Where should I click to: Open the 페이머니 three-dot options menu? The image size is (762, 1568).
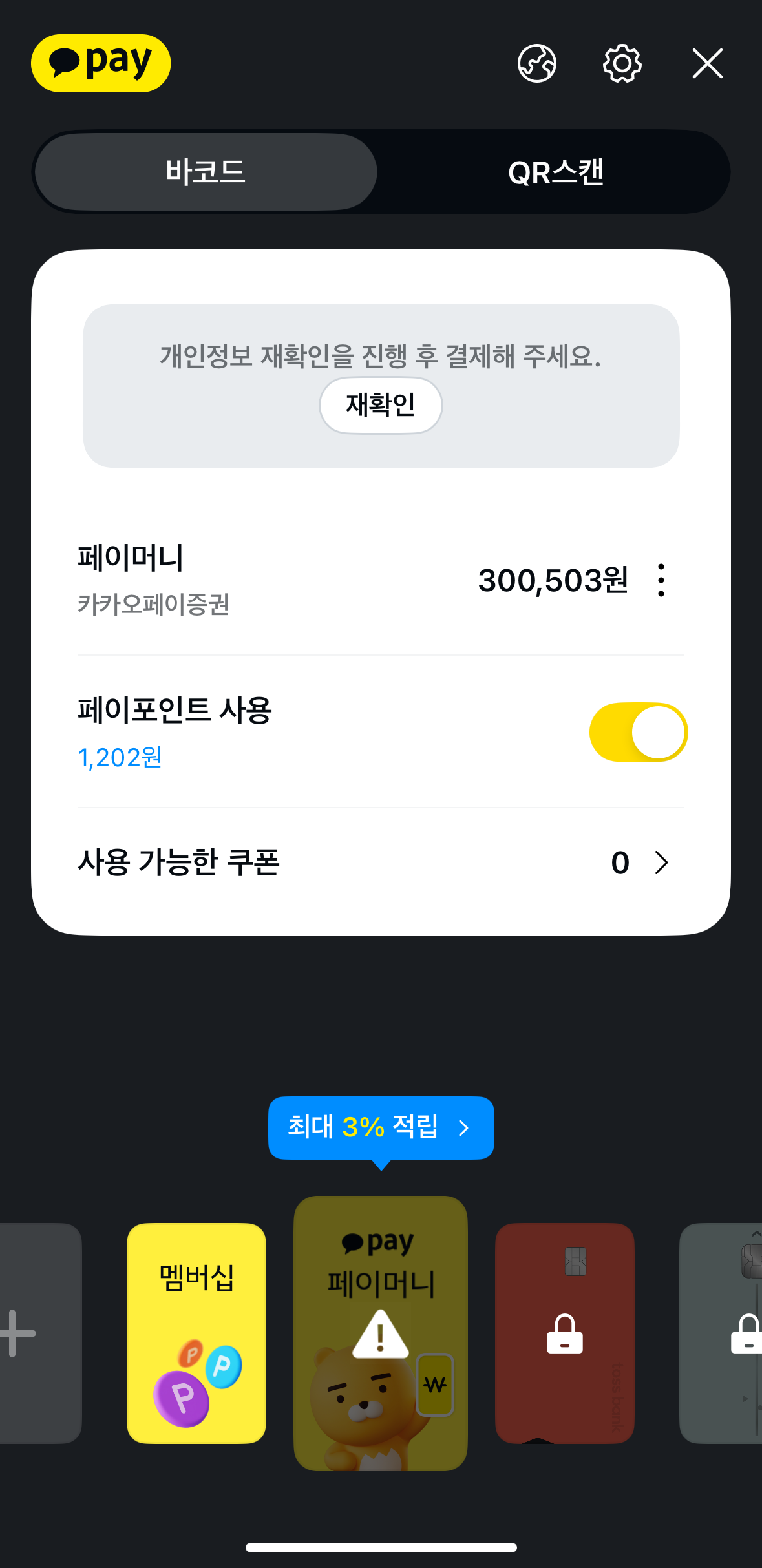pyautogui.click(x=661, y=580)
